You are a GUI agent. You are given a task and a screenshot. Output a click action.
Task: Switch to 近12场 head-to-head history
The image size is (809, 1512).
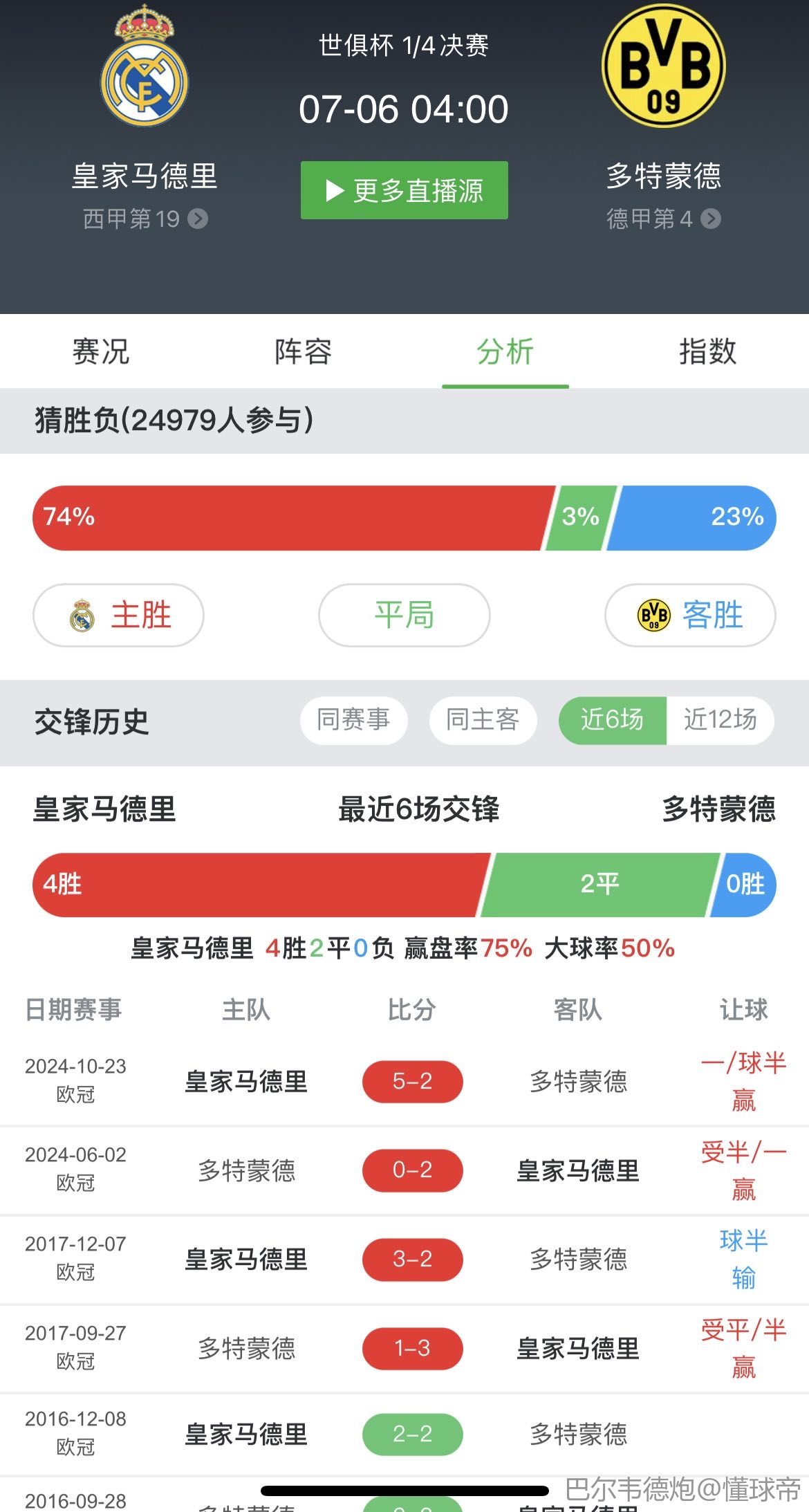[720, 720]
